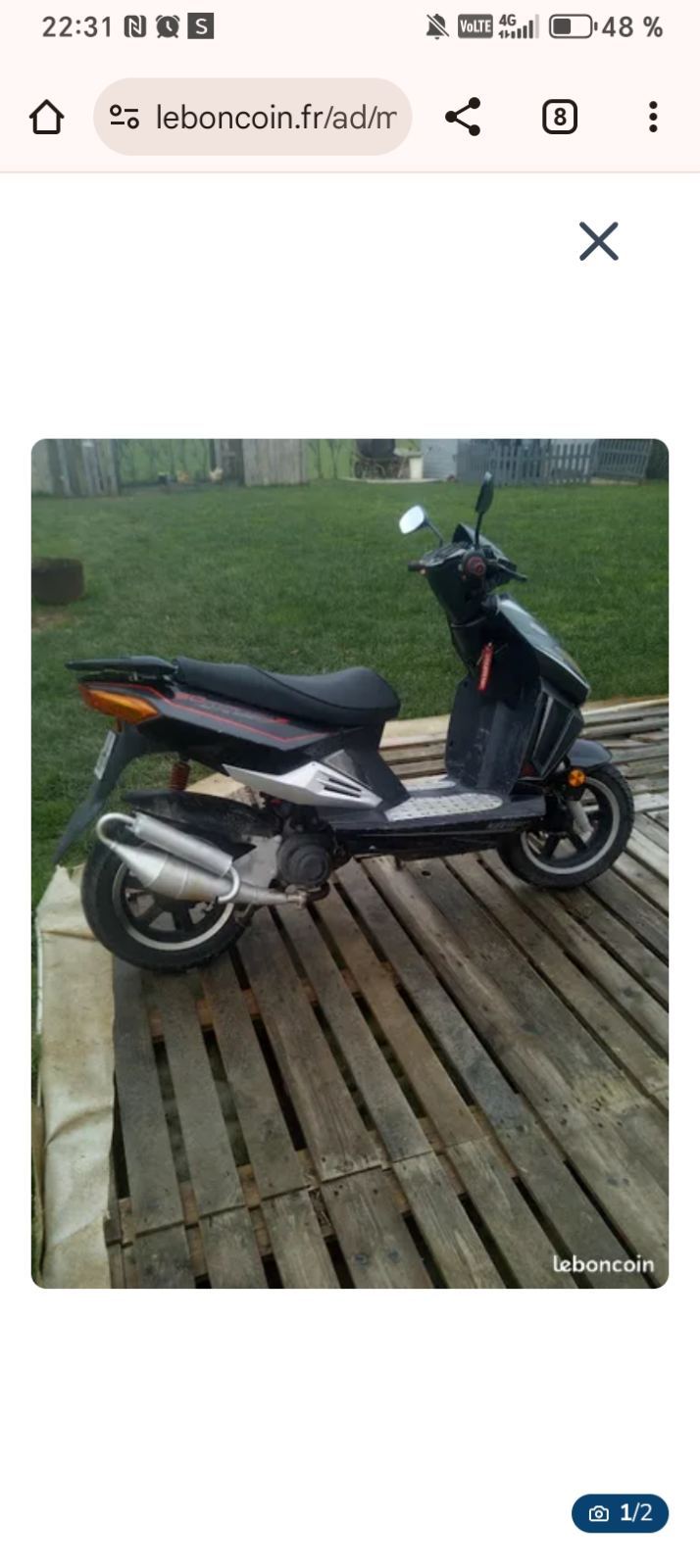View site connection info icon
700x1568 pixels.
click(124, 117)
